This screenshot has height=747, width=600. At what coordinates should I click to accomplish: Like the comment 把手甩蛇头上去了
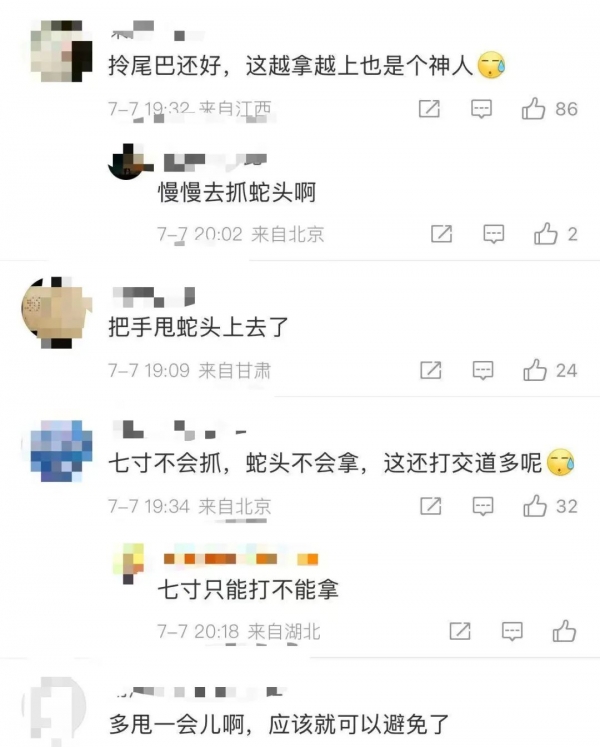tap(534, 370)
